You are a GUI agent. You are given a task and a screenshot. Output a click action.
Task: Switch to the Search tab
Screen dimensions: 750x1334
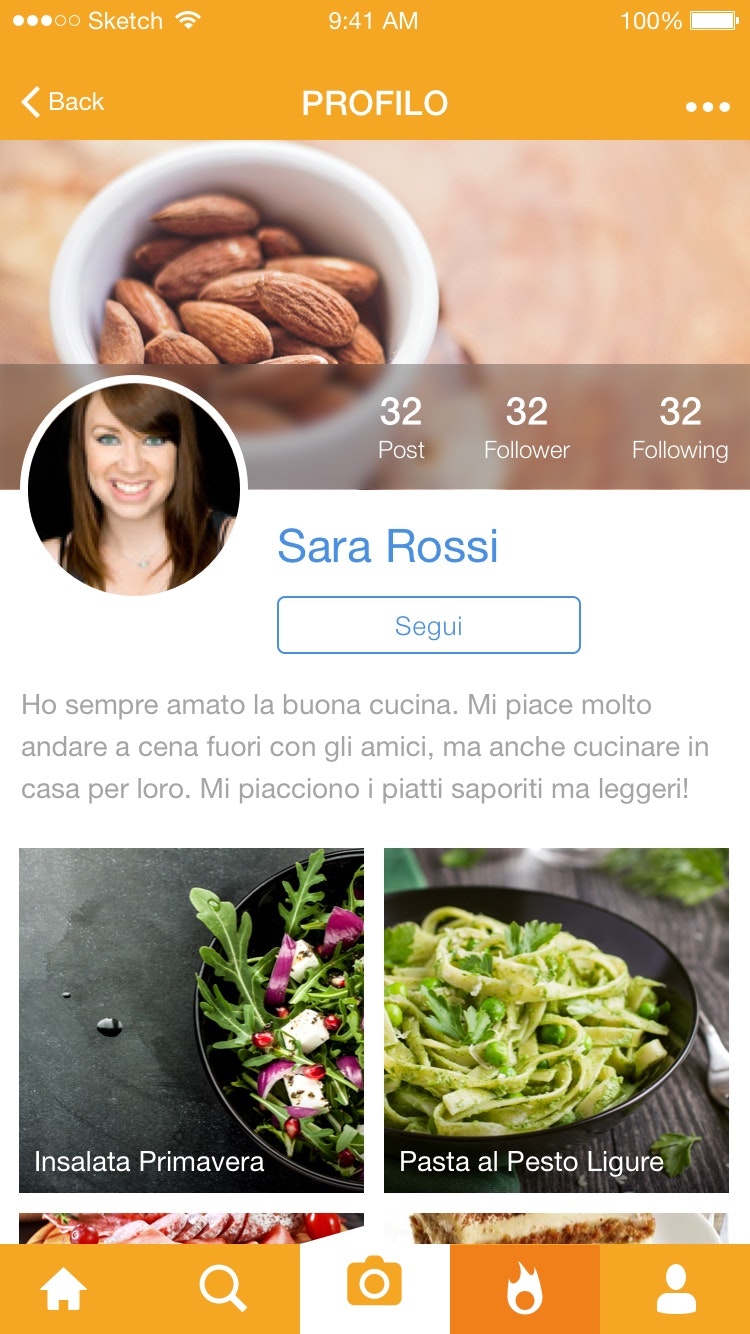click(x=222, y=1289)
